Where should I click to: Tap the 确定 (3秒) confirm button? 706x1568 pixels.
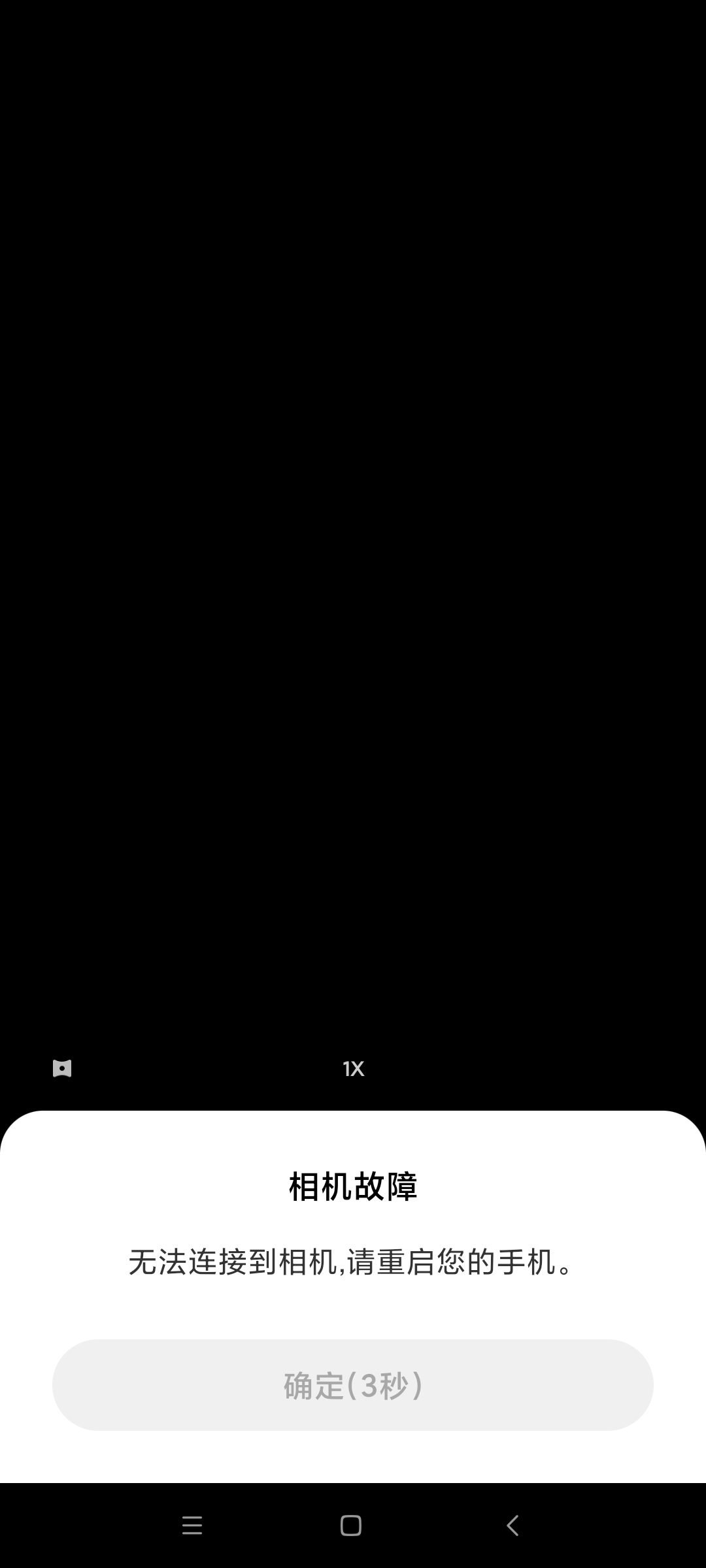(353, 1385)
